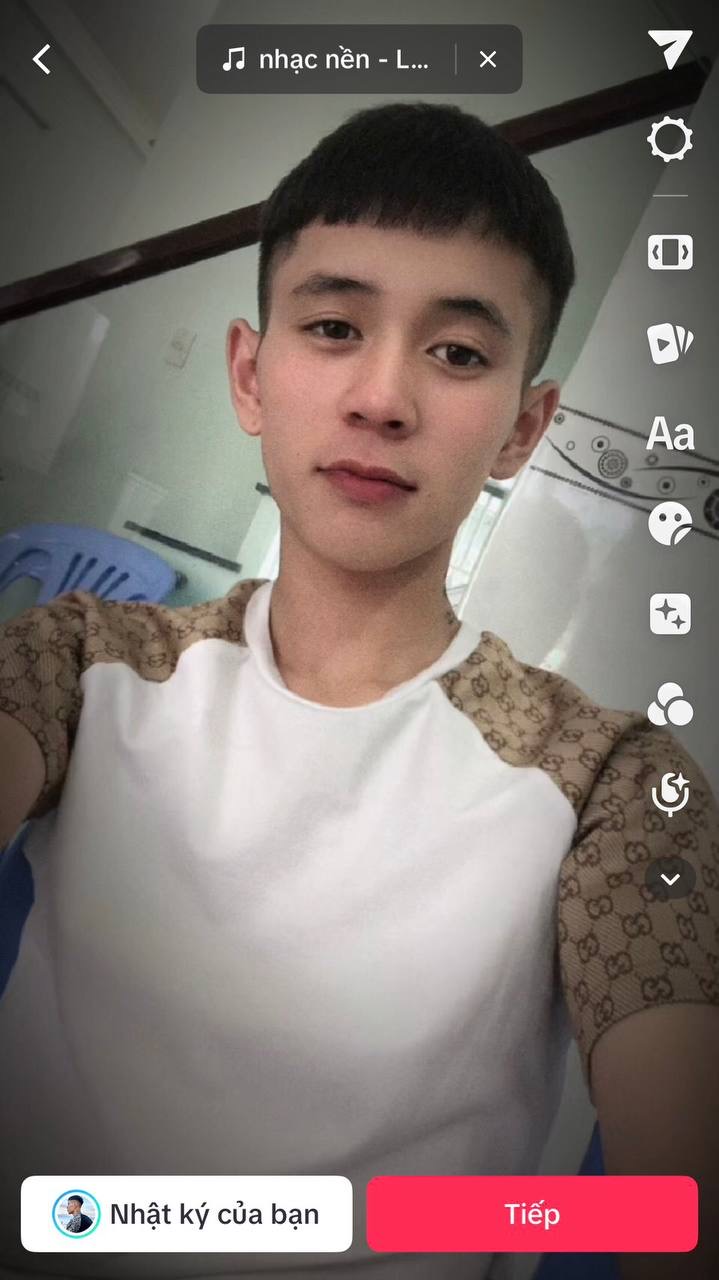Image resolution: width=719 pixels, height=1280 pixels.
Task: Remove the selected background music
Action: [x=488, y=60]
